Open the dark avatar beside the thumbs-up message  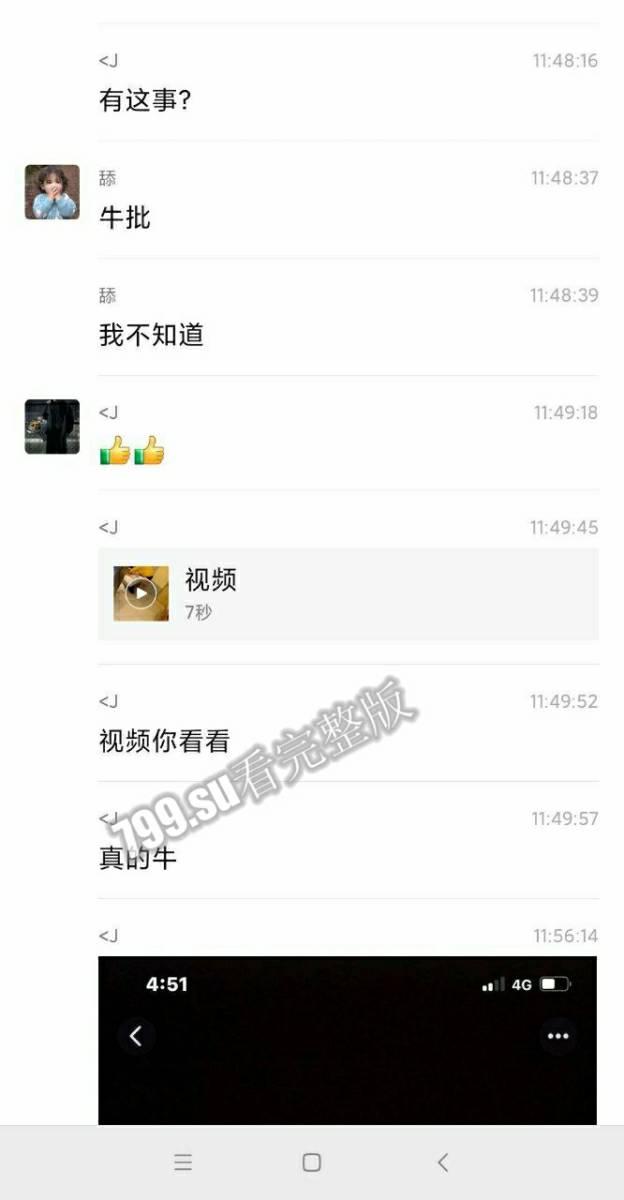[x=52, y=427]
